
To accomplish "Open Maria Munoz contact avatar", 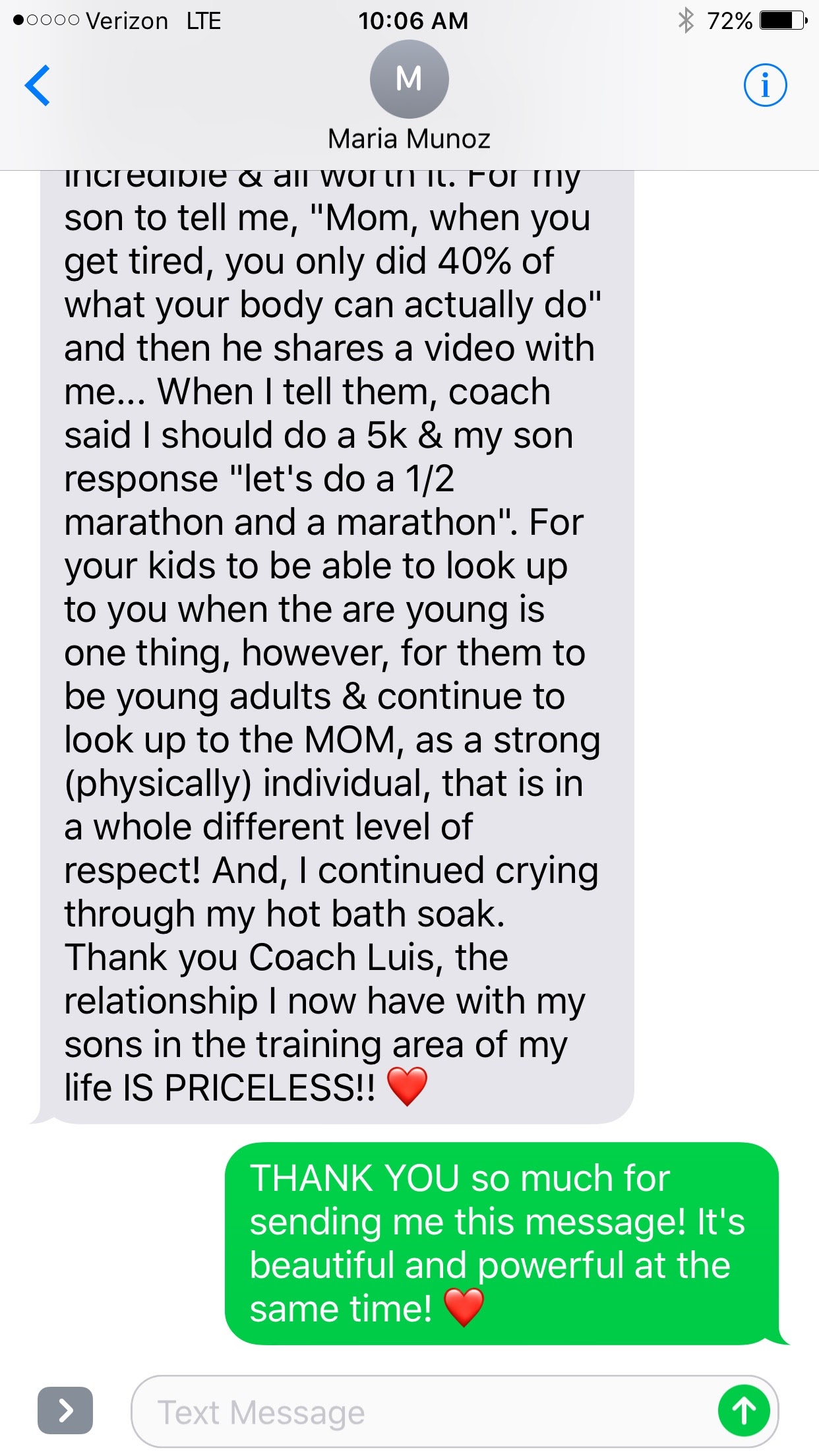I will (x=409, y=80).
